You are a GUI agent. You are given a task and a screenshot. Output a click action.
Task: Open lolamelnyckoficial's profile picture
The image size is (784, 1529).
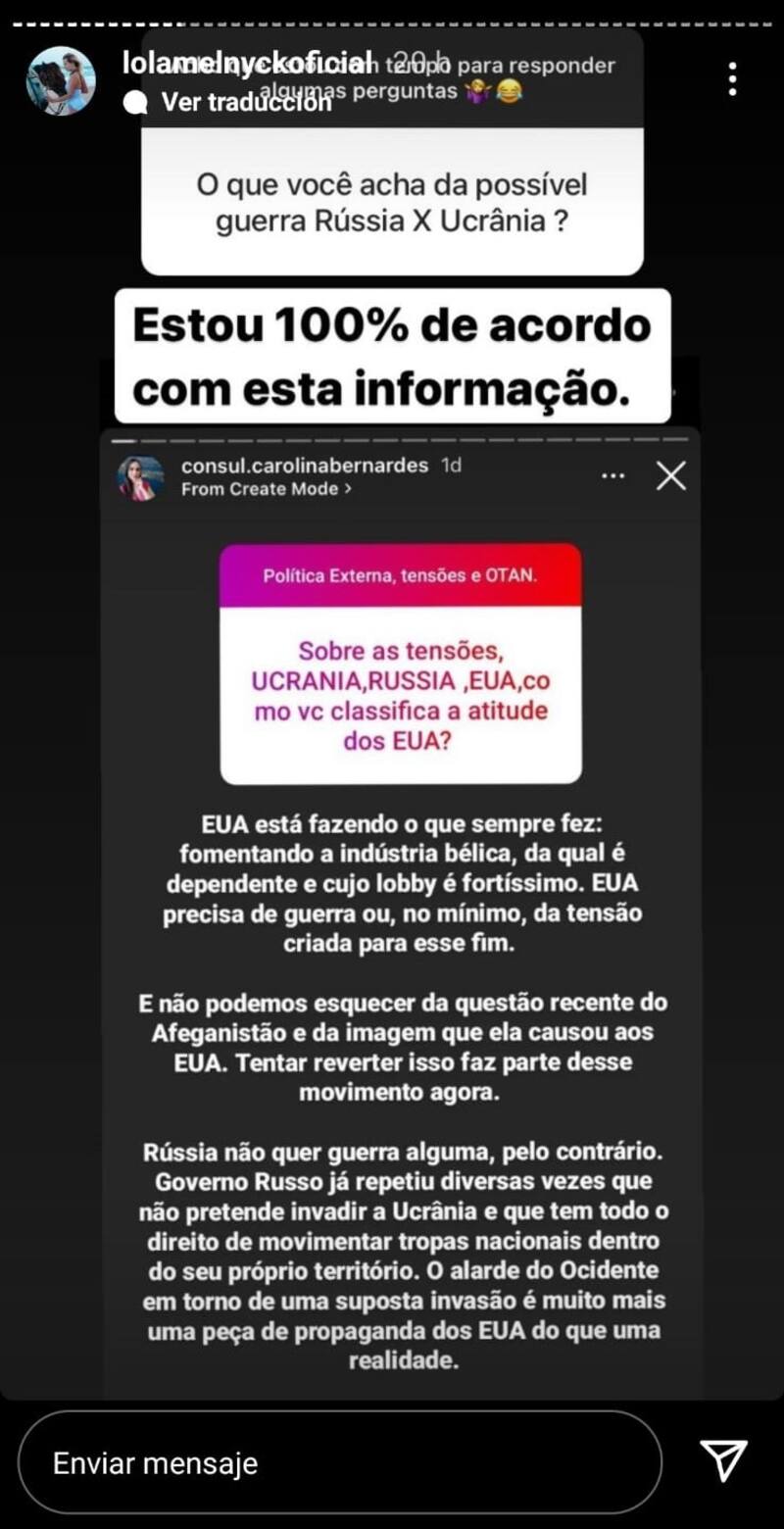(61, 81)
